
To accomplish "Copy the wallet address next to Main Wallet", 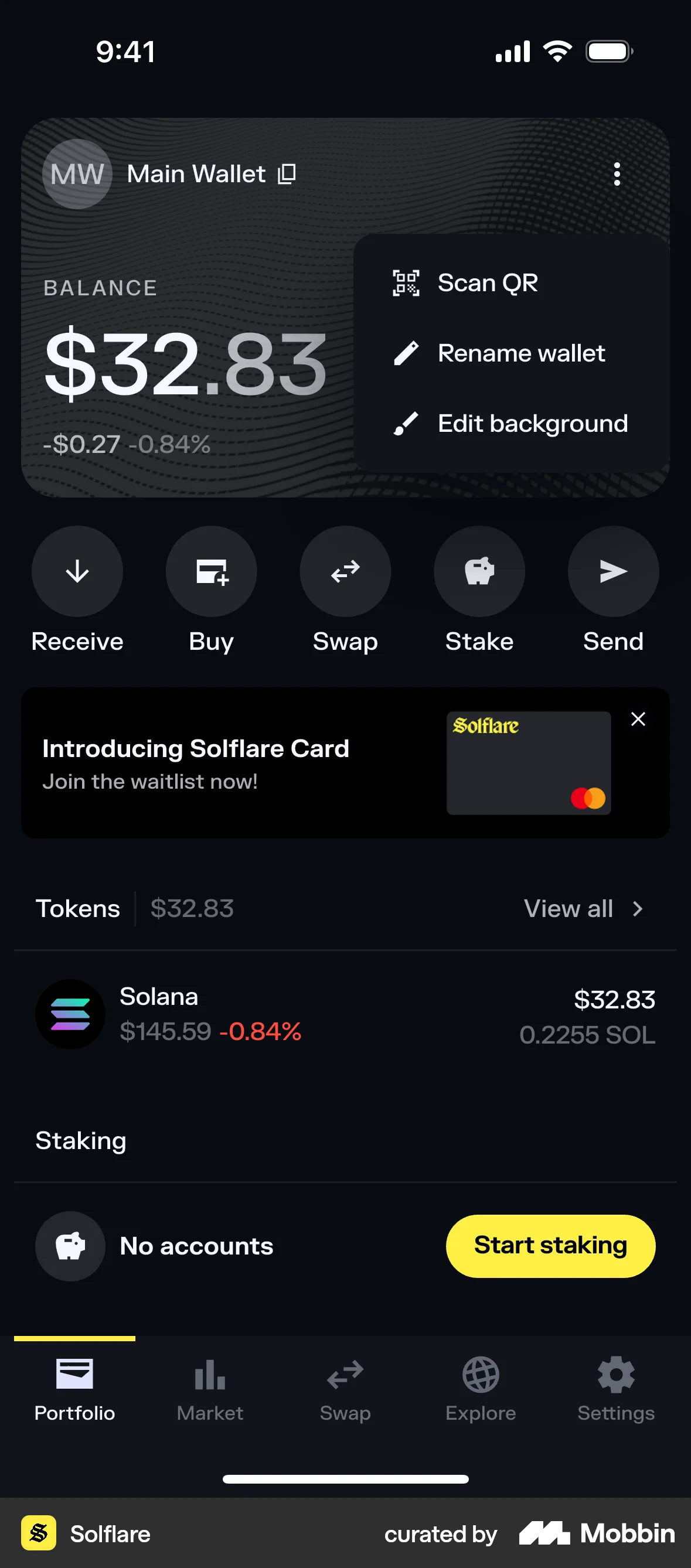I will click(x=286, y=174).
